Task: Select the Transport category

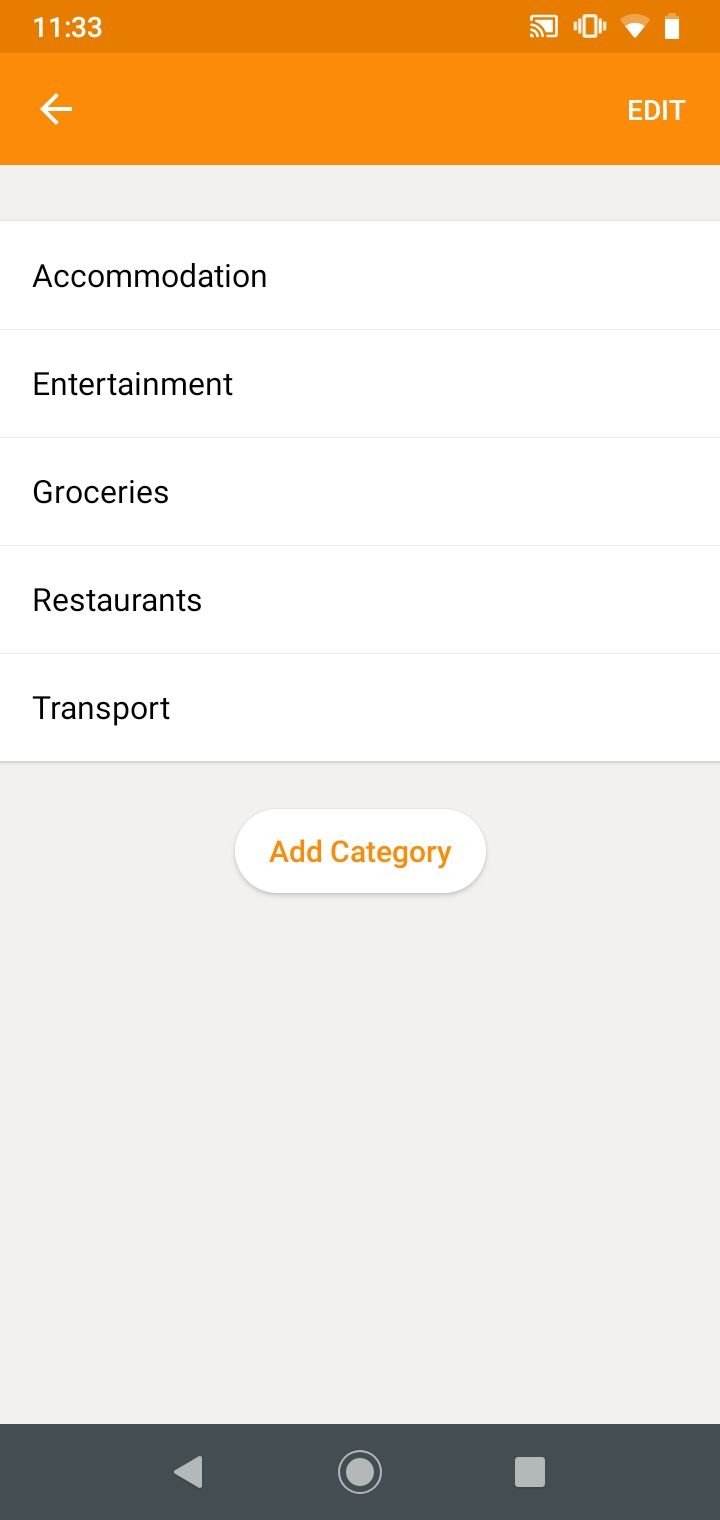Action: 360,708
